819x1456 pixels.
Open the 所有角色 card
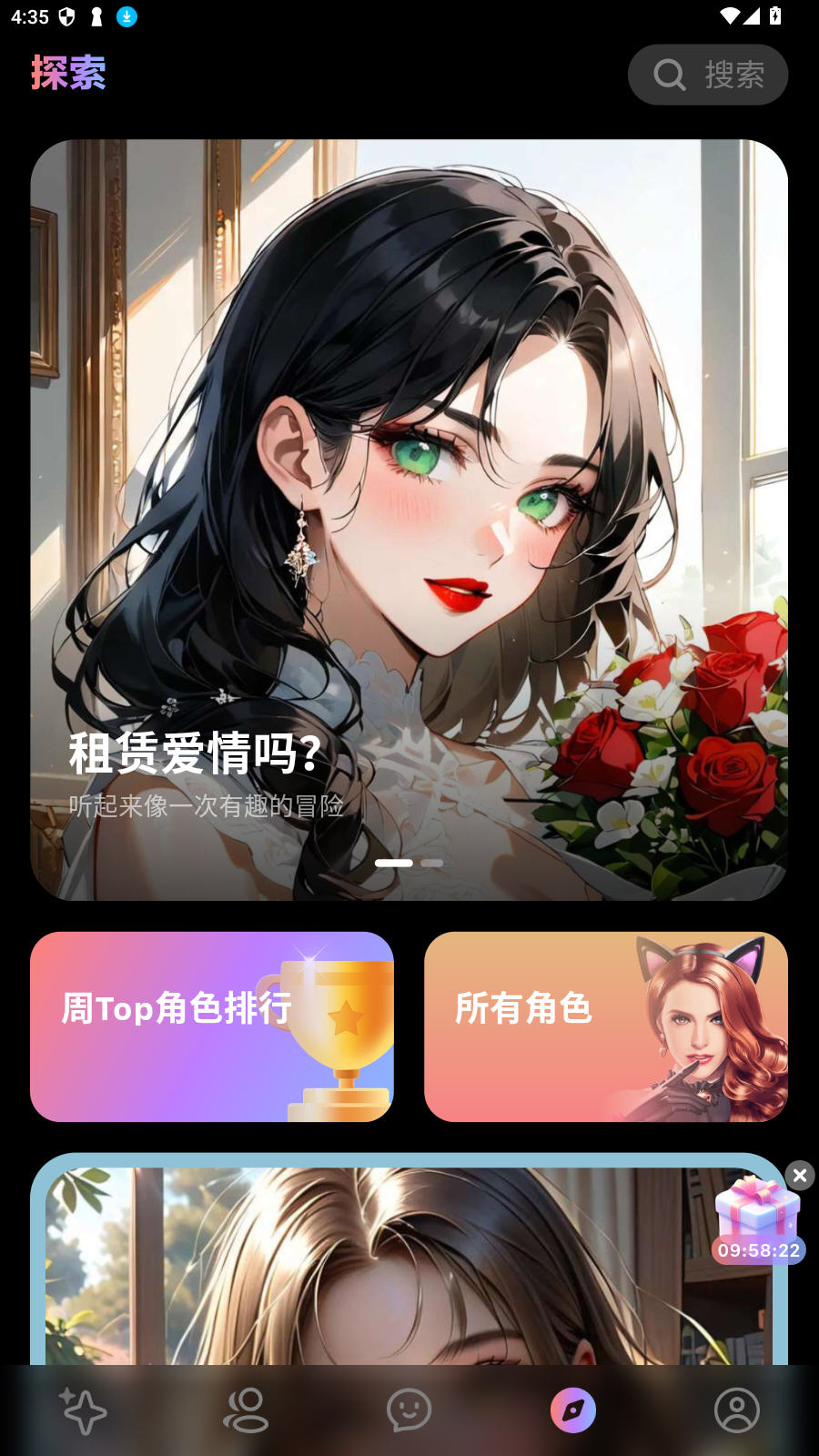tap(605, 1026)
